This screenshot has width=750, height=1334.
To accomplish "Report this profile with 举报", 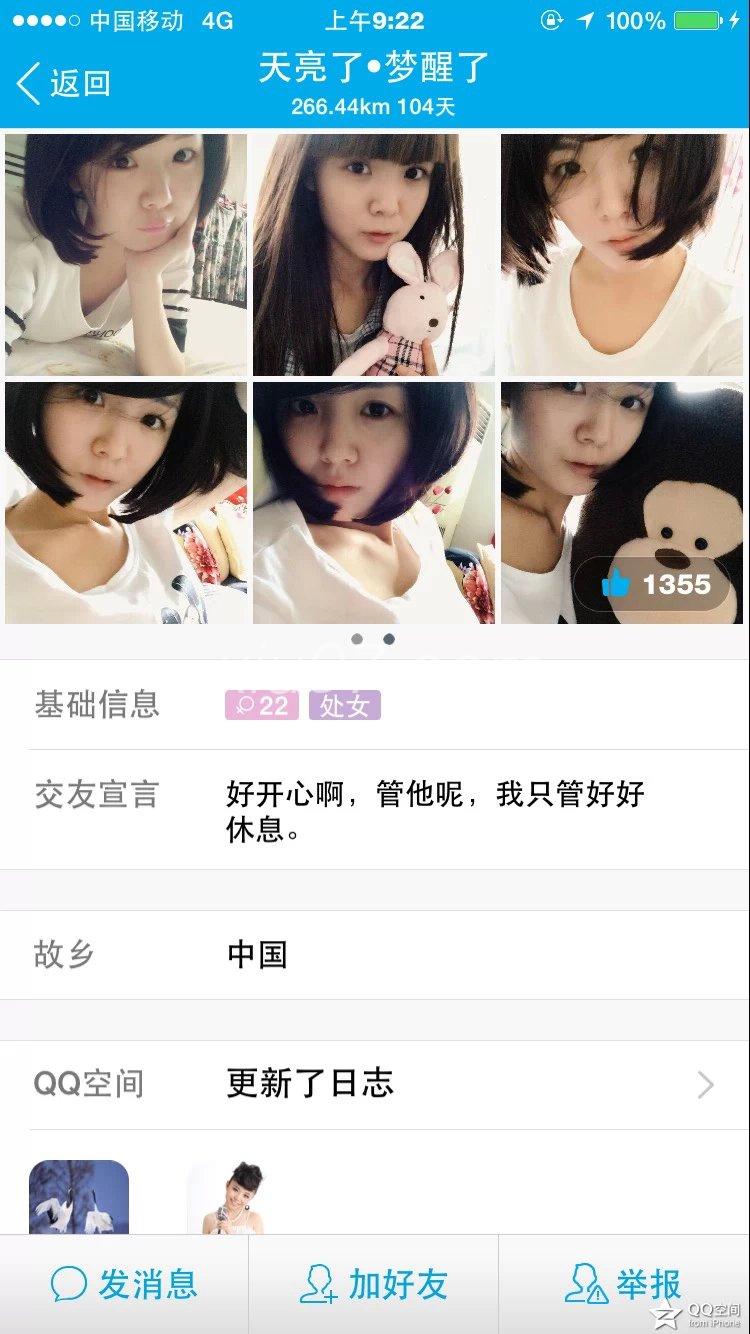I will pyautogui.click(x=623, y=1284).
